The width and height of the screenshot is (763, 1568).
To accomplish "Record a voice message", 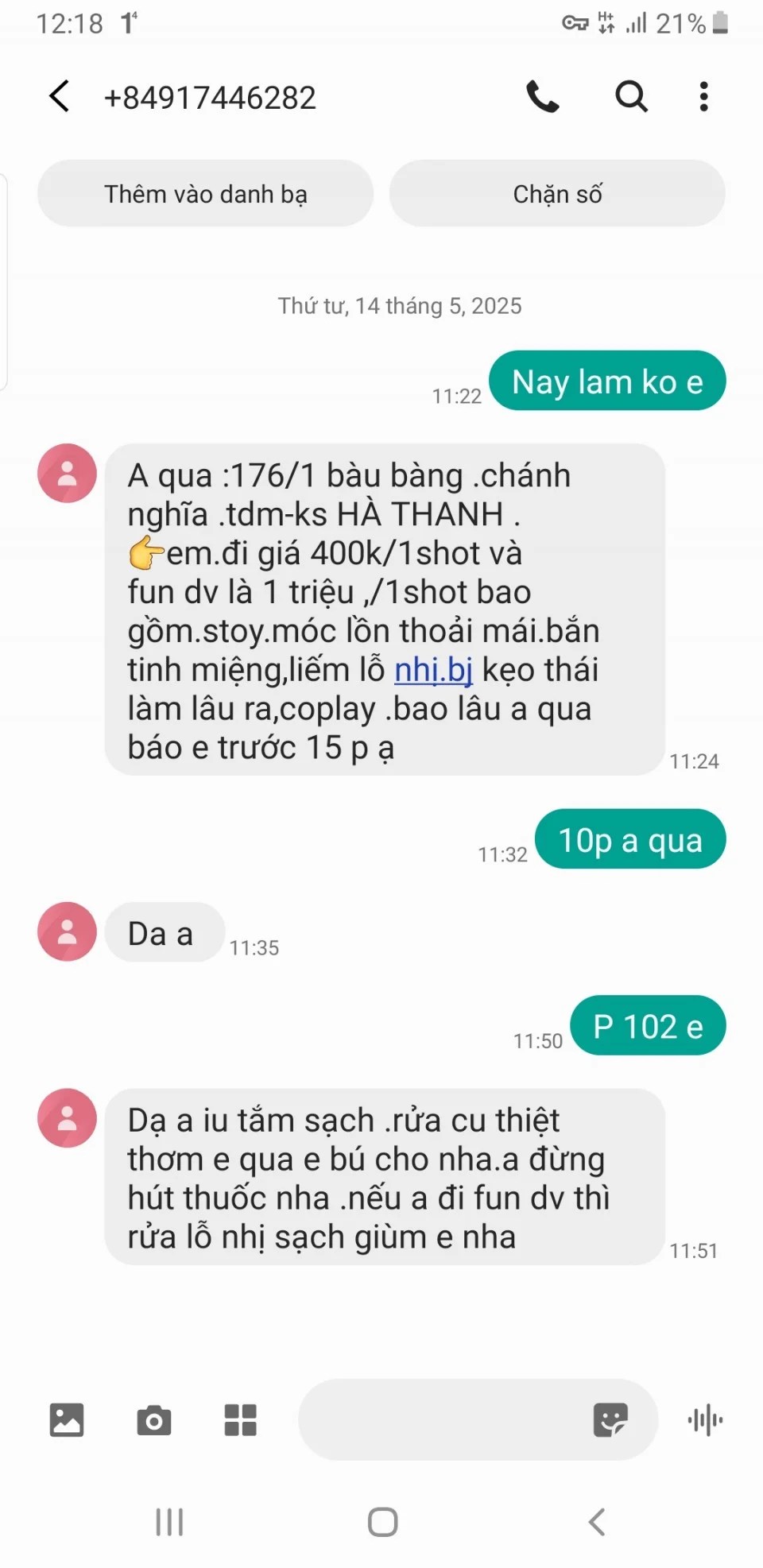I will [705, 1419].
